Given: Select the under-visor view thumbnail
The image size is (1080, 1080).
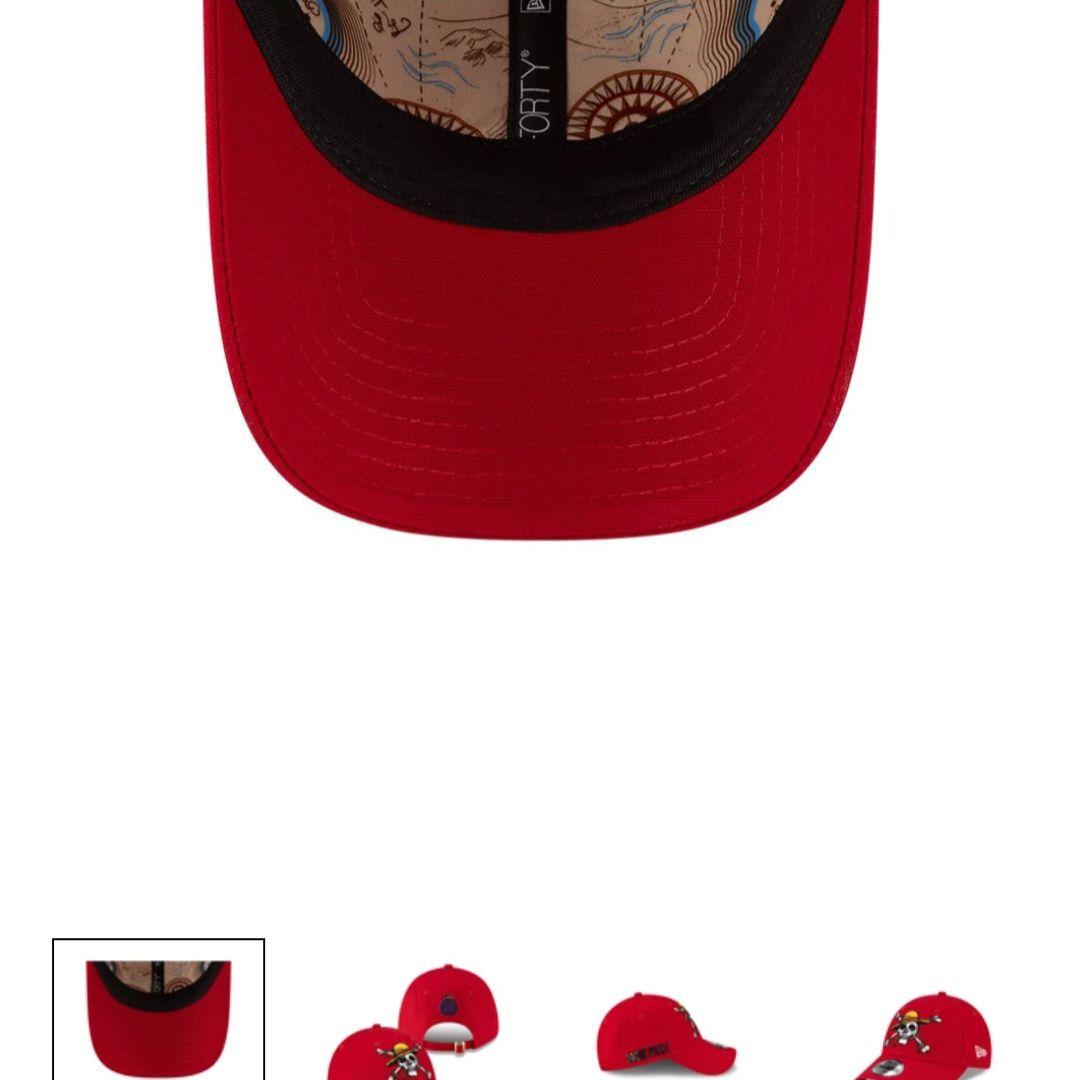Looking at the screenshot, I should point(158,1010).
